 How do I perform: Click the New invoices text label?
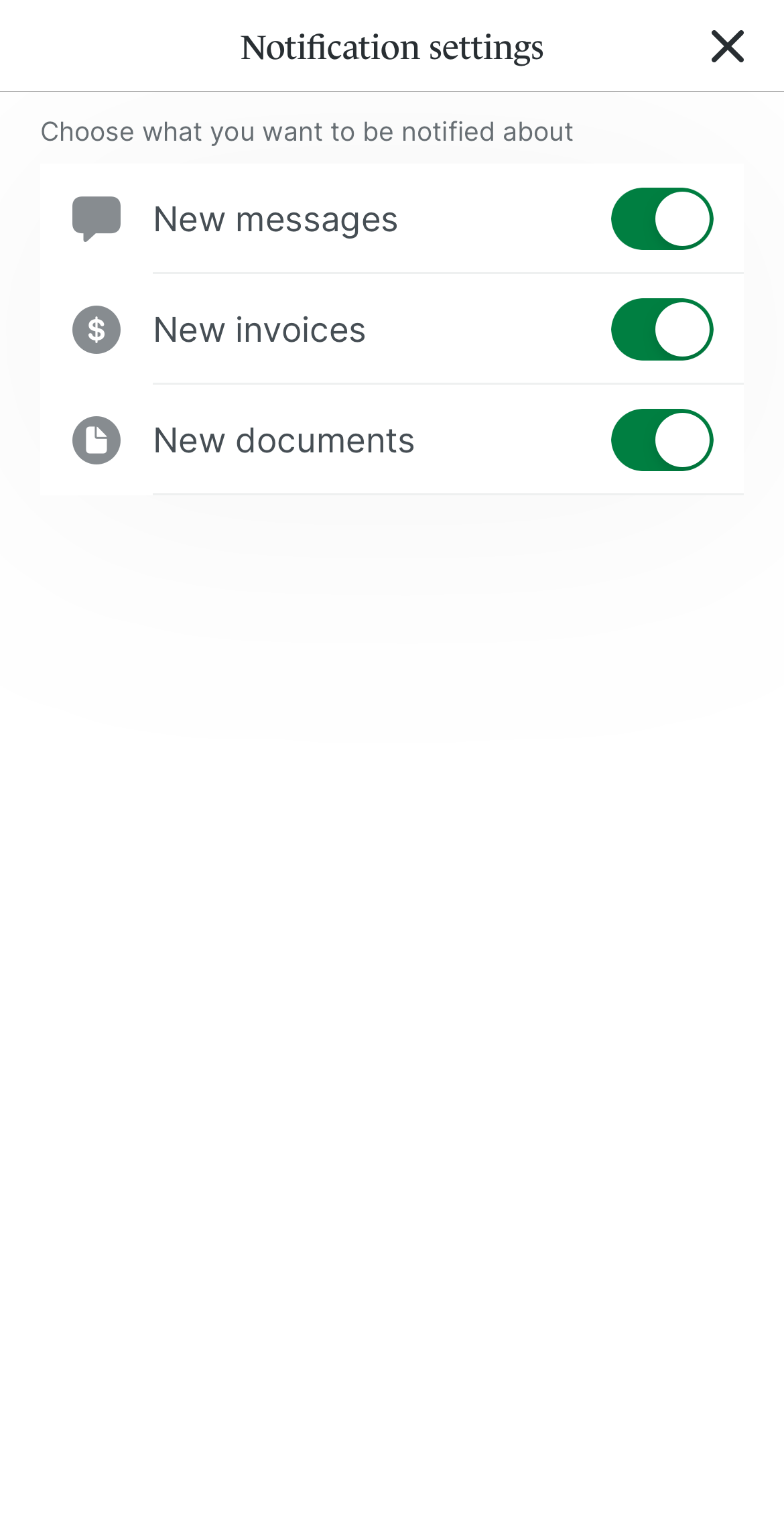coord(259,329)
